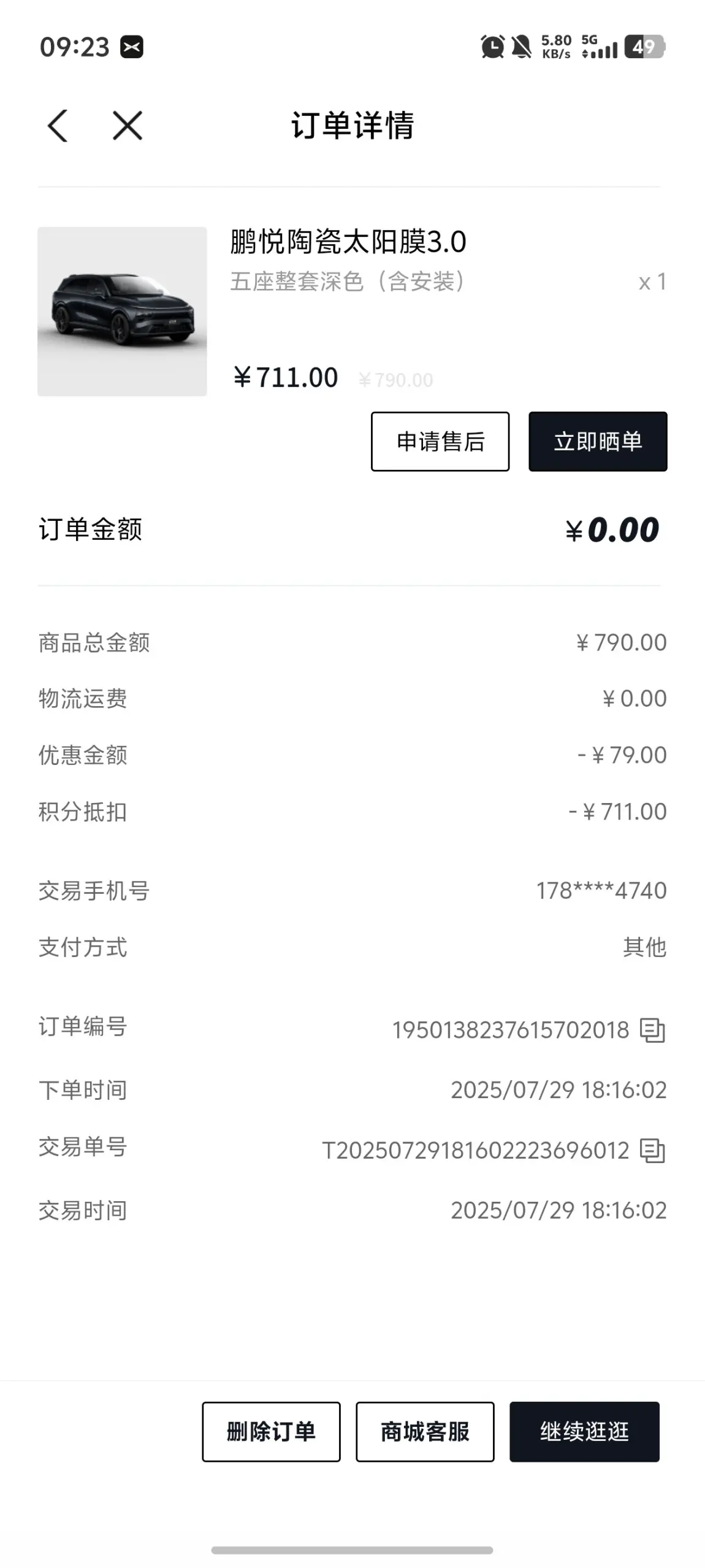Close the order details page
705x1568 pixels.
pyautogui.click(x=128, y=126)
